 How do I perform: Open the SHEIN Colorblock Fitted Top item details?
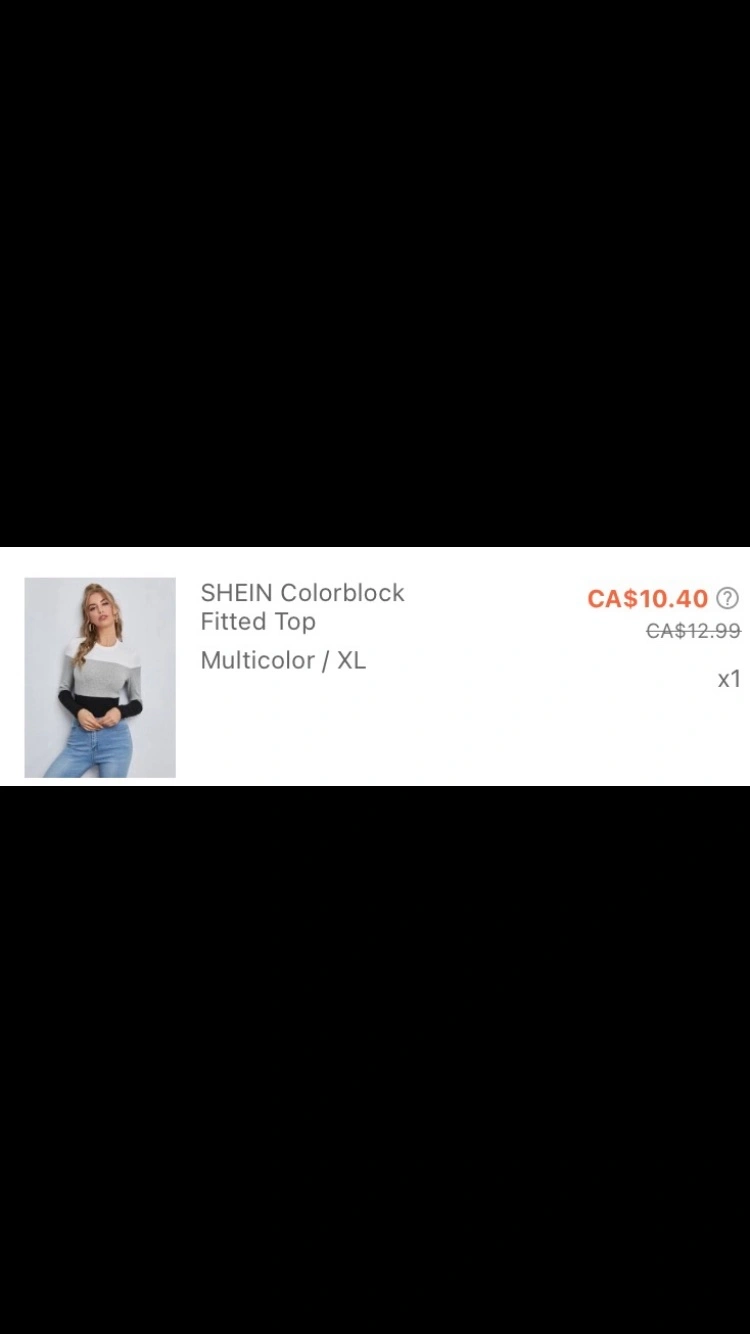coord(302,606)
